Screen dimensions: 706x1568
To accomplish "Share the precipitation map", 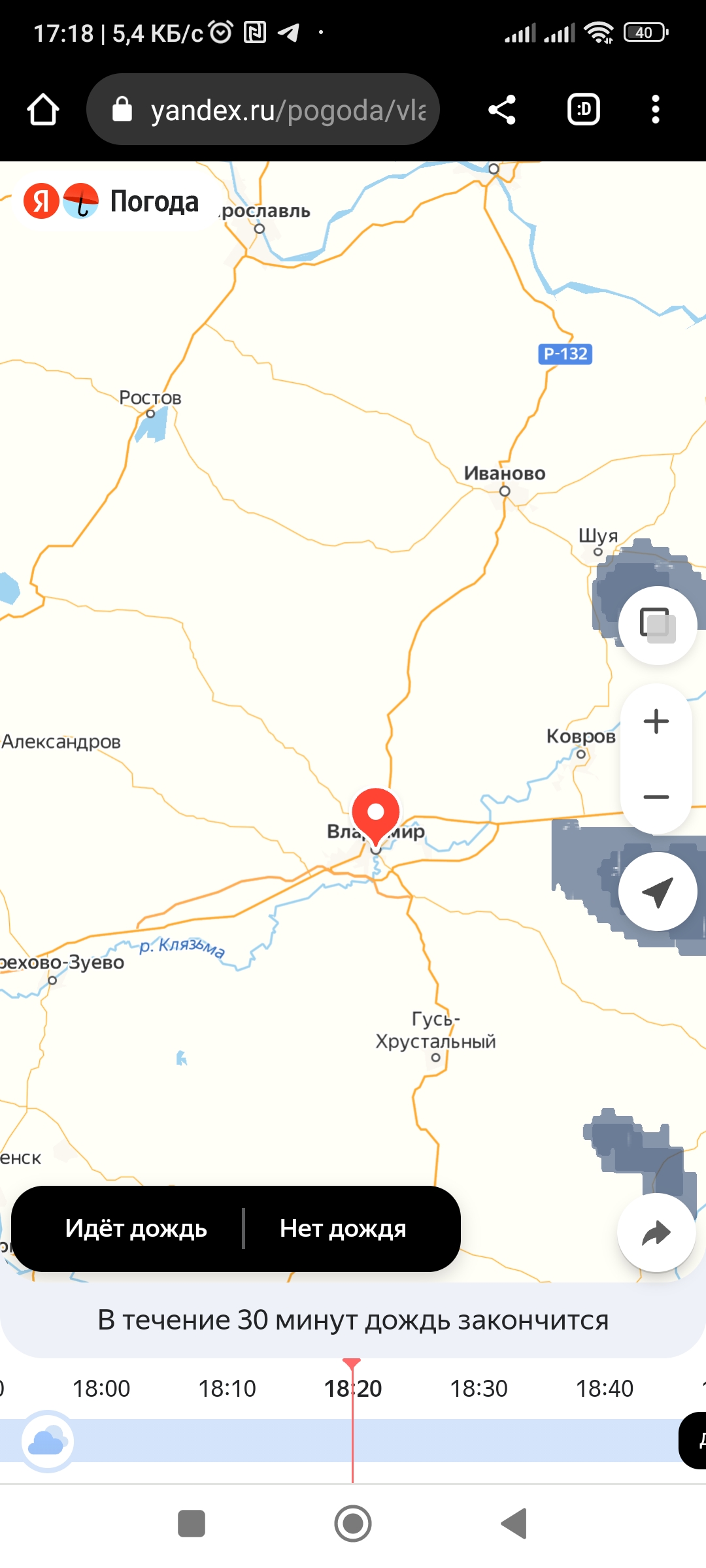I will (656, 1233).
